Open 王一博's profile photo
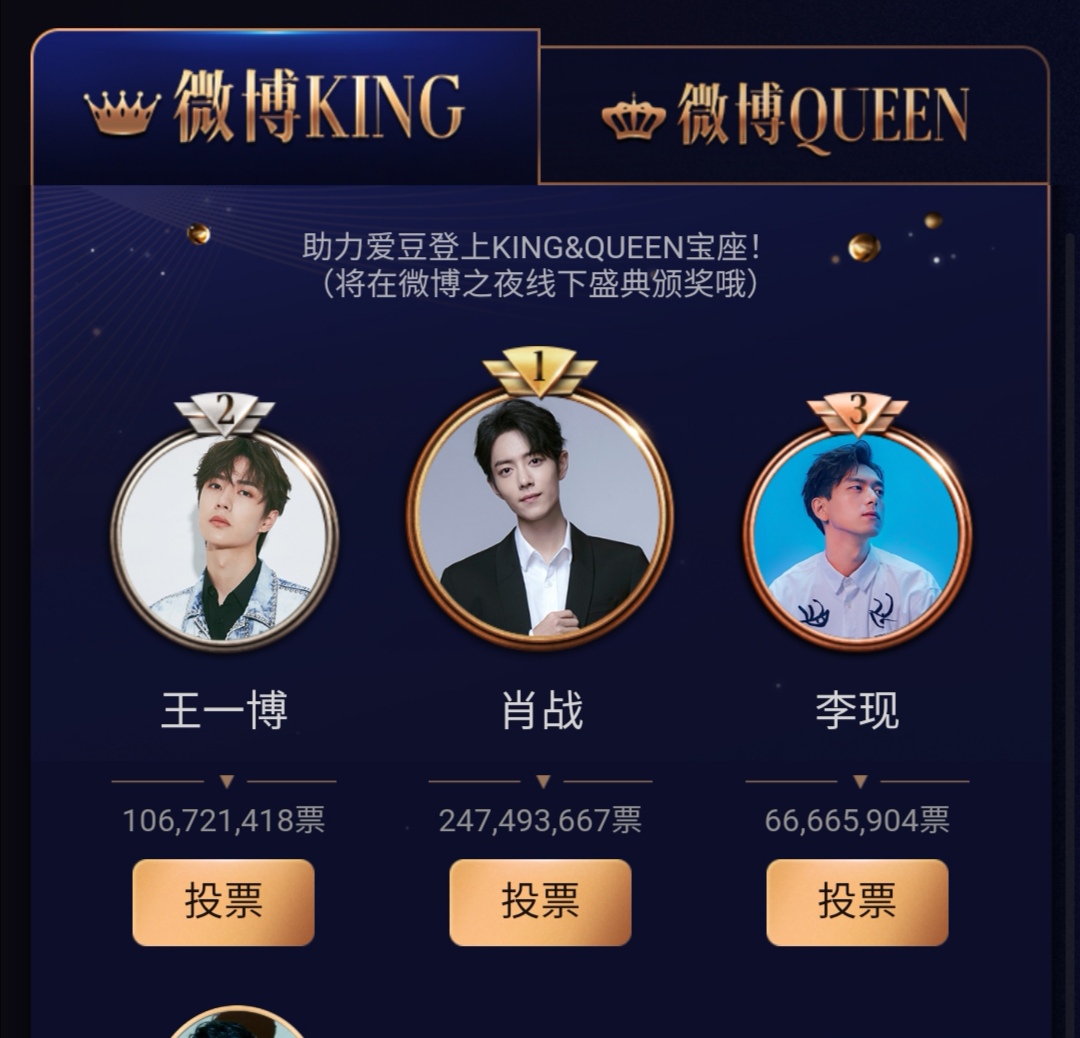The image size is (1080, 1038). [224, 538]
